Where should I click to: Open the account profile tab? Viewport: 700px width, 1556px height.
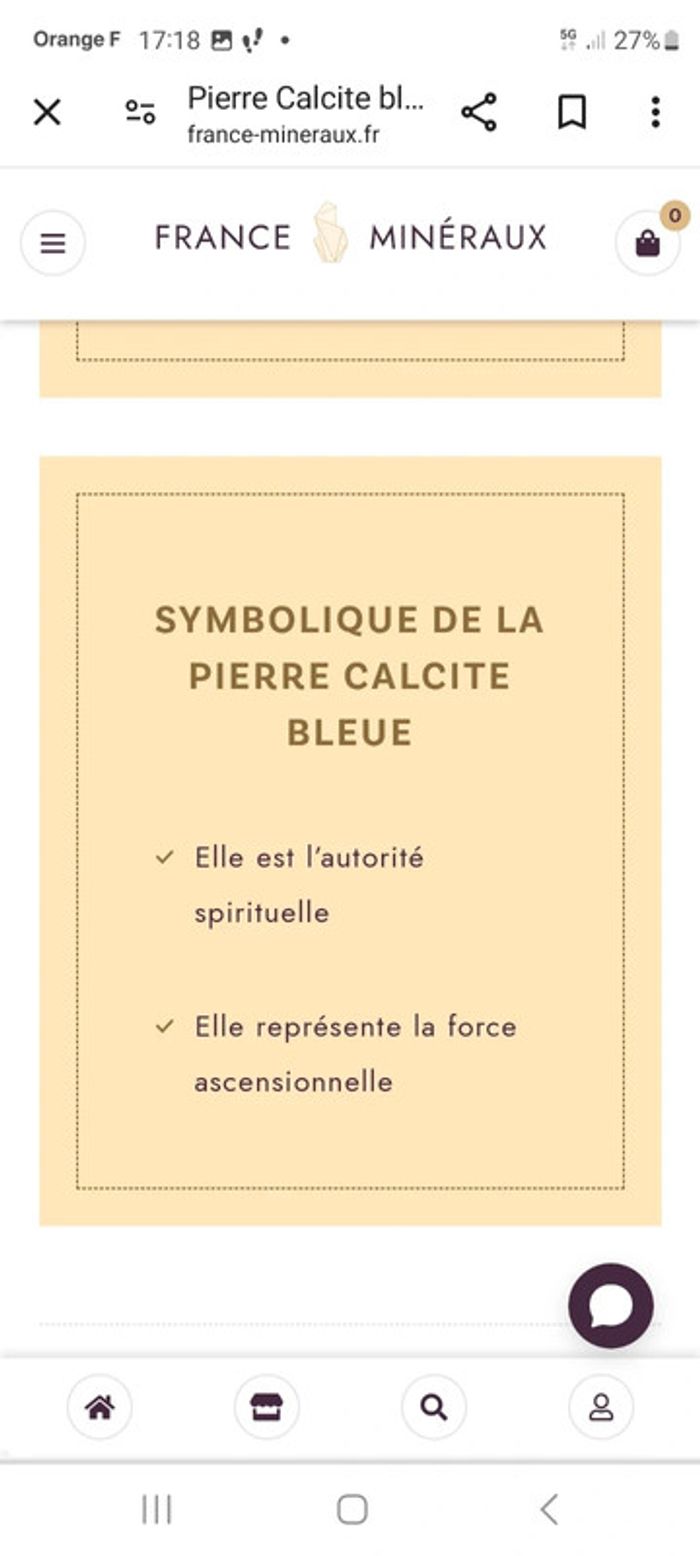click(x=600, y=1407)
